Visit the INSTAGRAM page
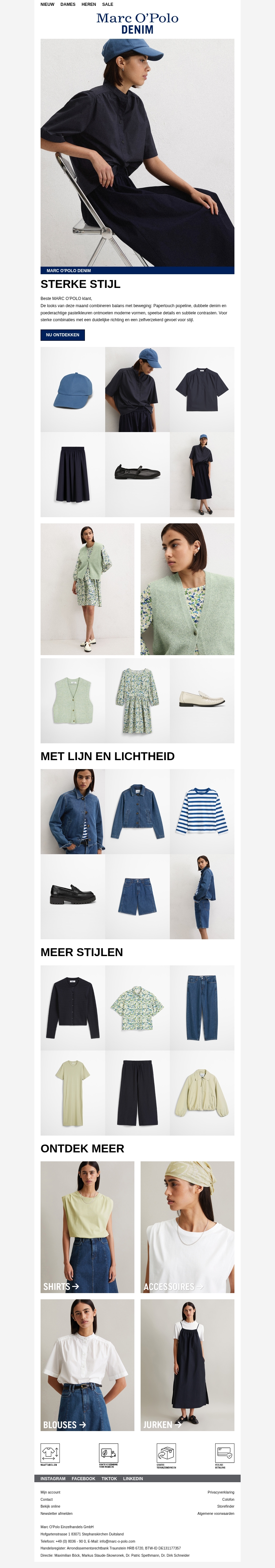The width and height of the screenshot is (275, 1568). click(x=53, y=1478)
